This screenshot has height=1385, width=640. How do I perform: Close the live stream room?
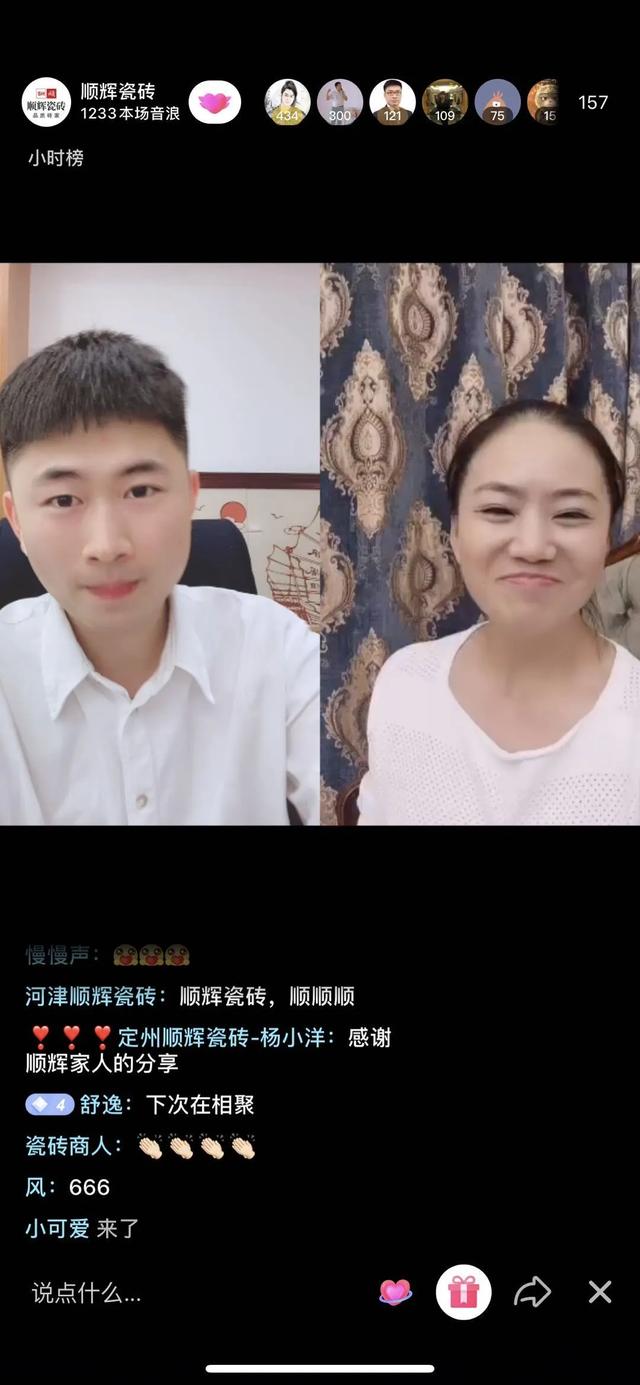click(600, 1292)
